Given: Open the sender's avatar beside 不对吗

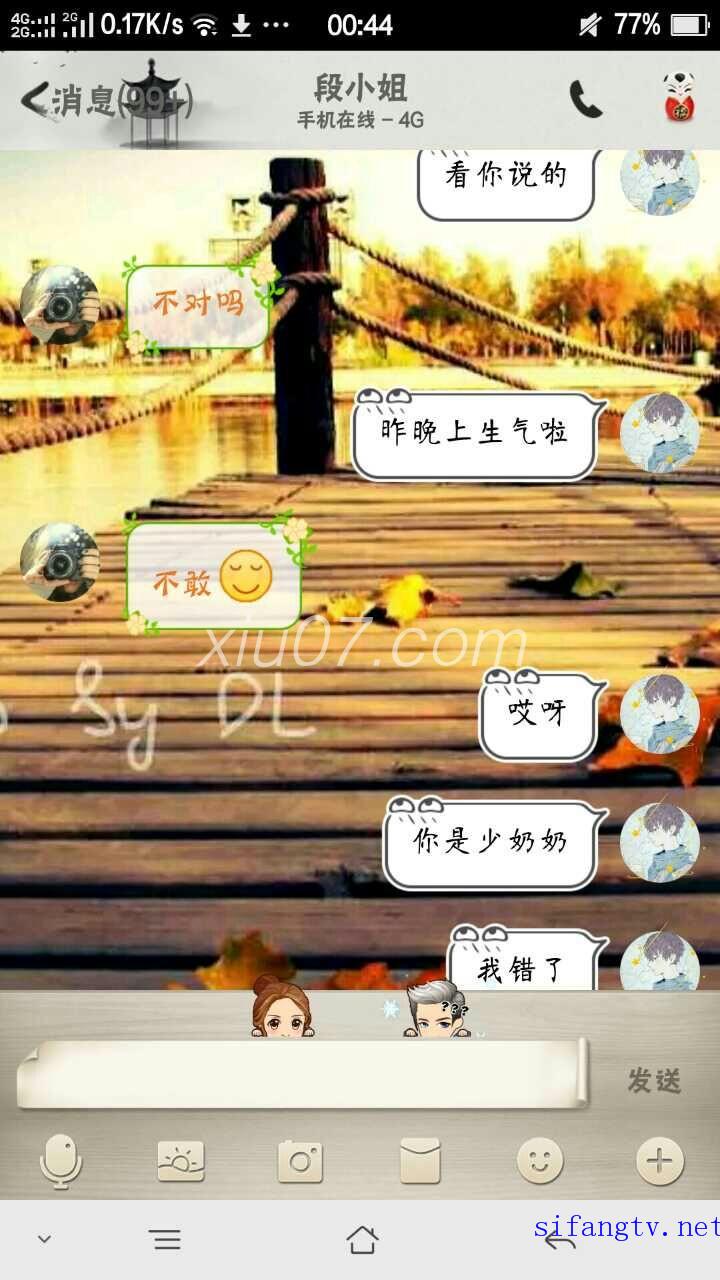Looking at the screenshot, I should coord(60,305).
